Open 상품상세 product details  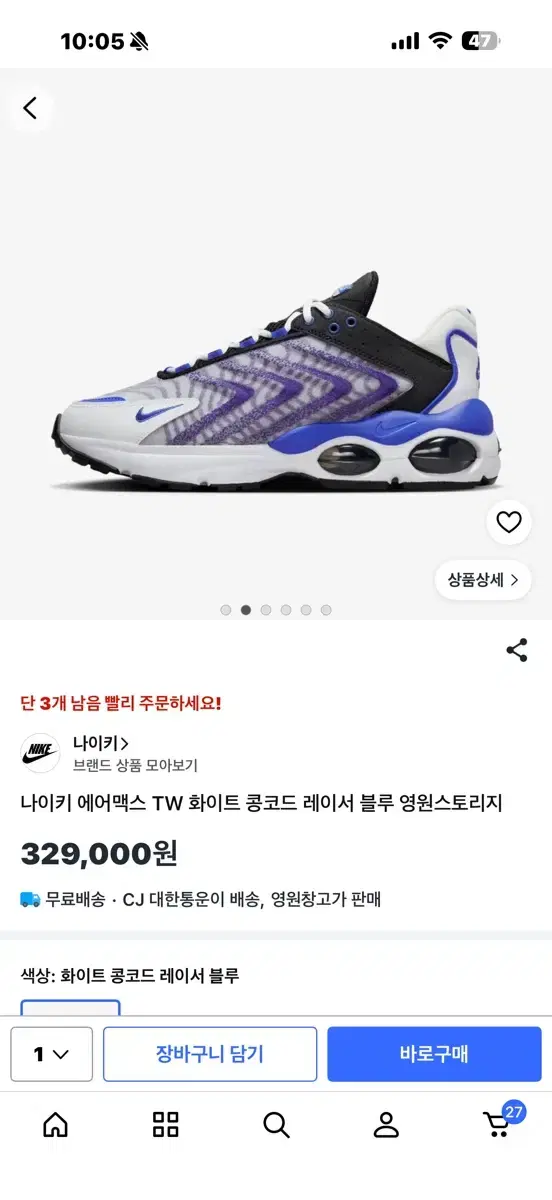[483, 579]
